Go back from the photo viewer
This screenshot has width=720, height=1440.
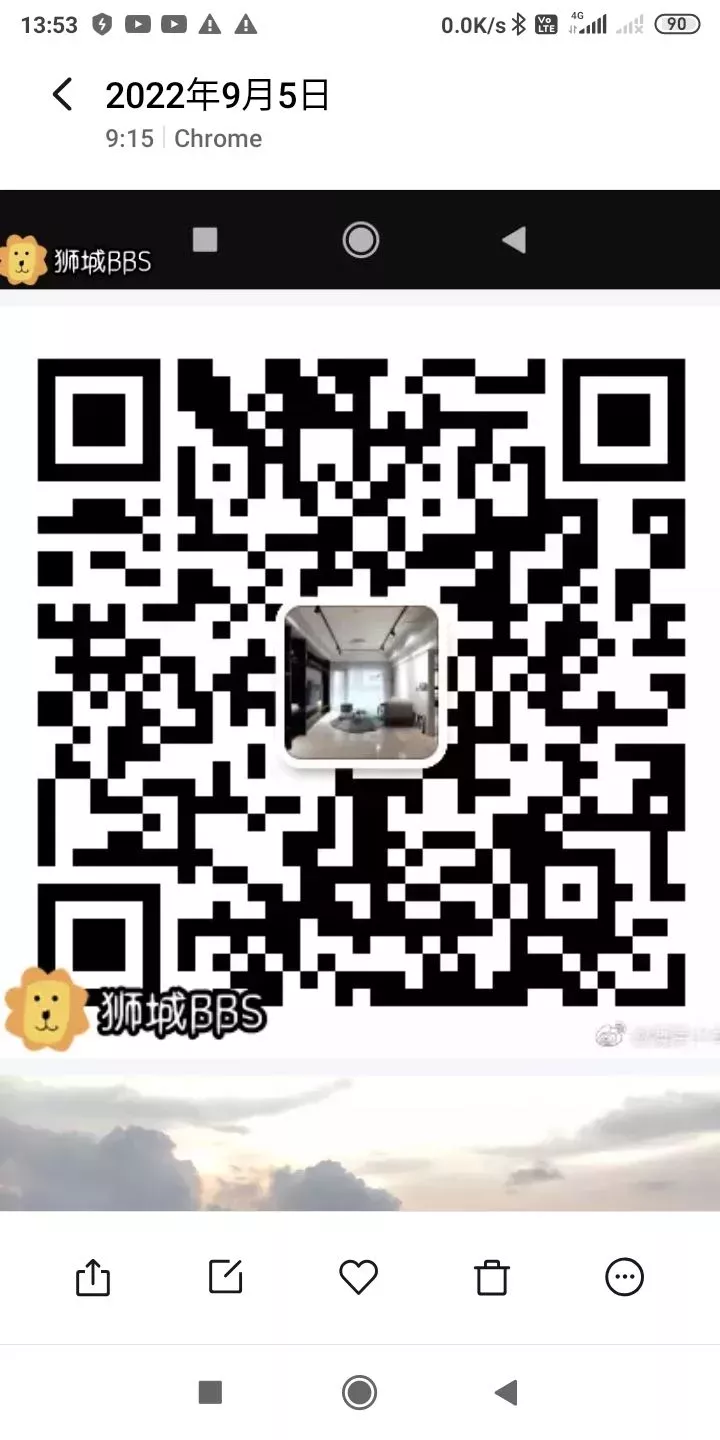click(63, 95)
